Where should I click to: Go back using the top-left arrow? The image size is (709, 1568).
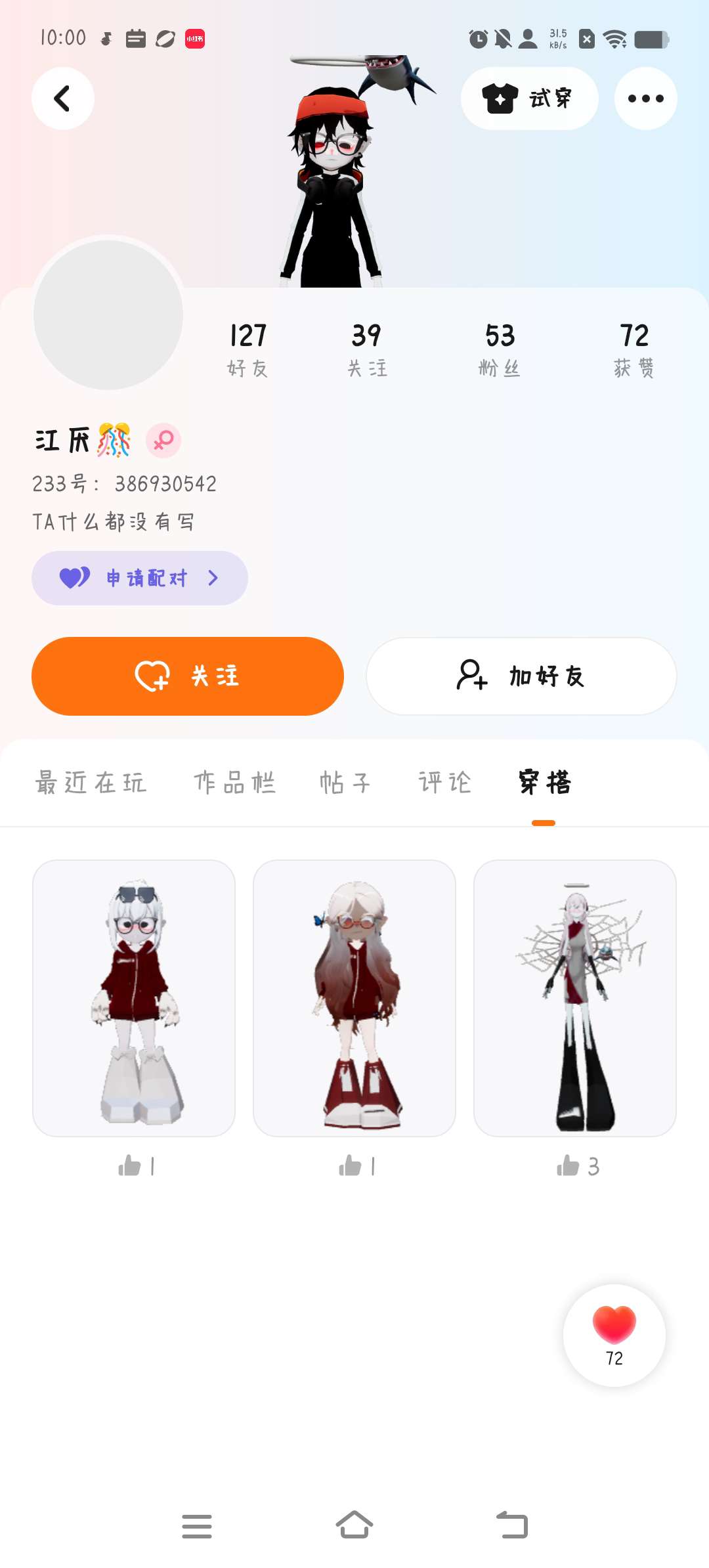pyautogui.click(x=63, y=98)
